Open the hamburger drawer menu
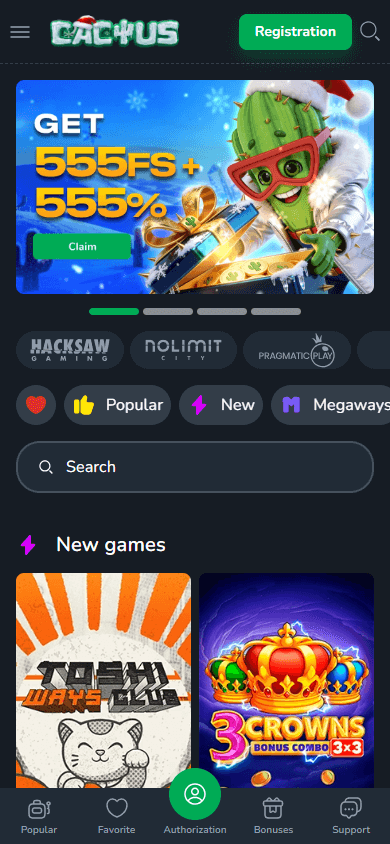The image size is (390, 844). click(20, 32)
